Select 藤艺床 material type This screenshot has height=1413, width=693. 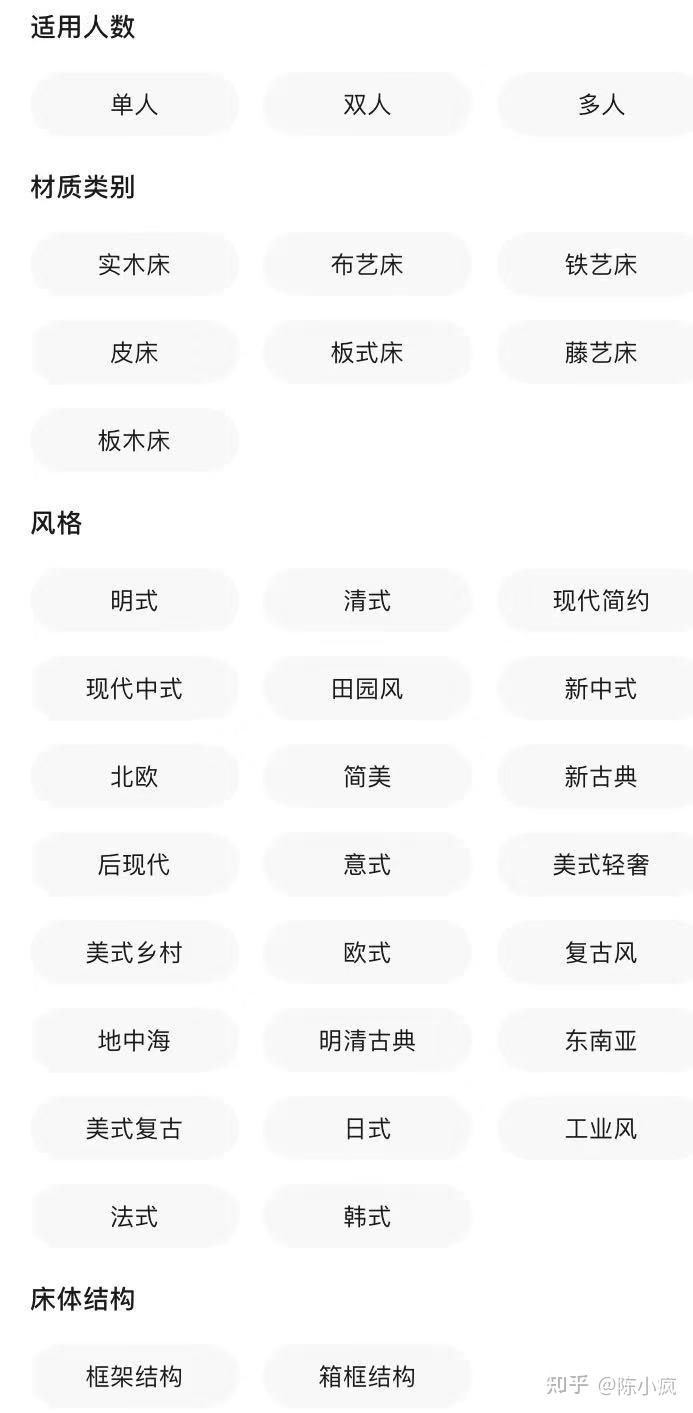[600, 352]
